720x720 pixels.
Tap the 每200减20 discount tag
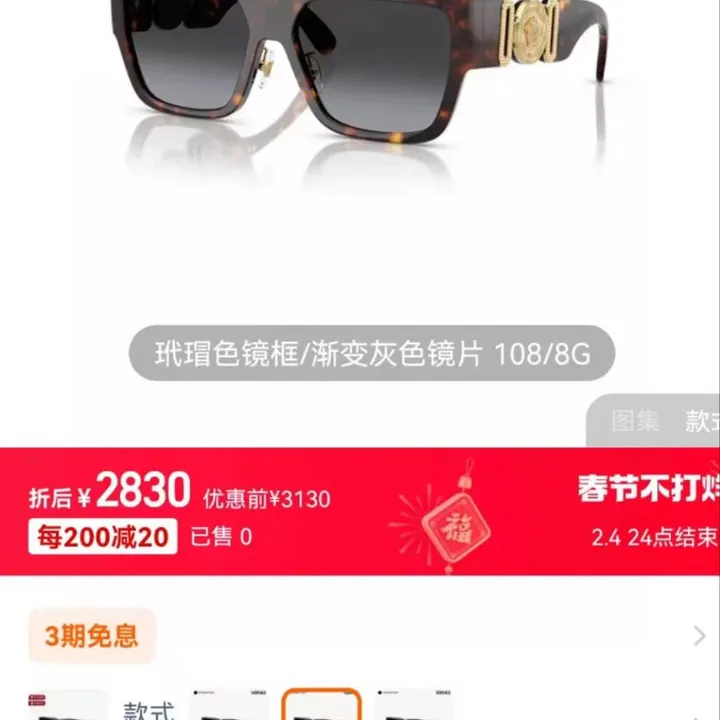(102, 537)
